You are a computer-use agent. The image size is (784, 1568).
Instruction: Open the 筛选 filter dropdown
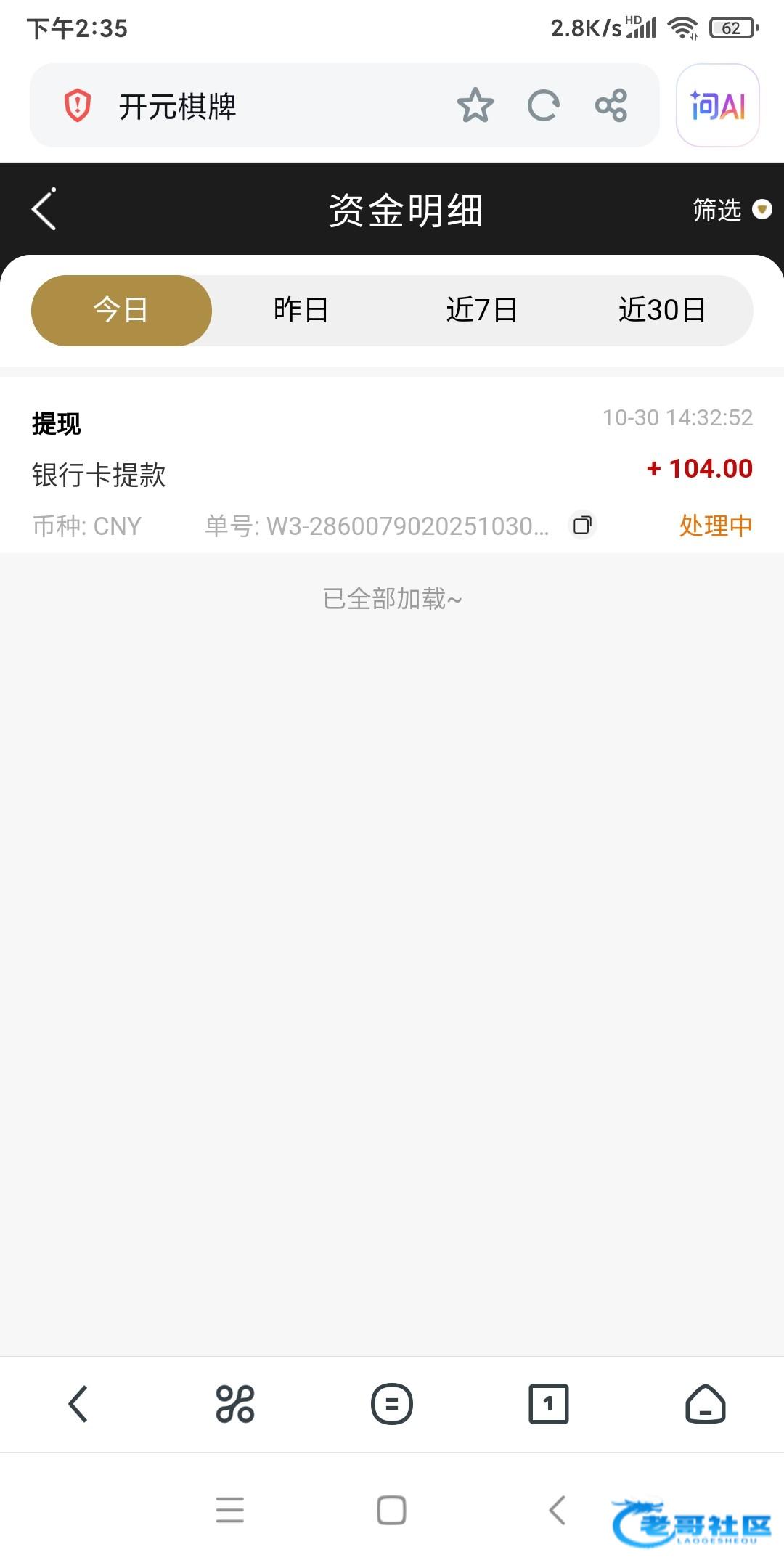731,210
